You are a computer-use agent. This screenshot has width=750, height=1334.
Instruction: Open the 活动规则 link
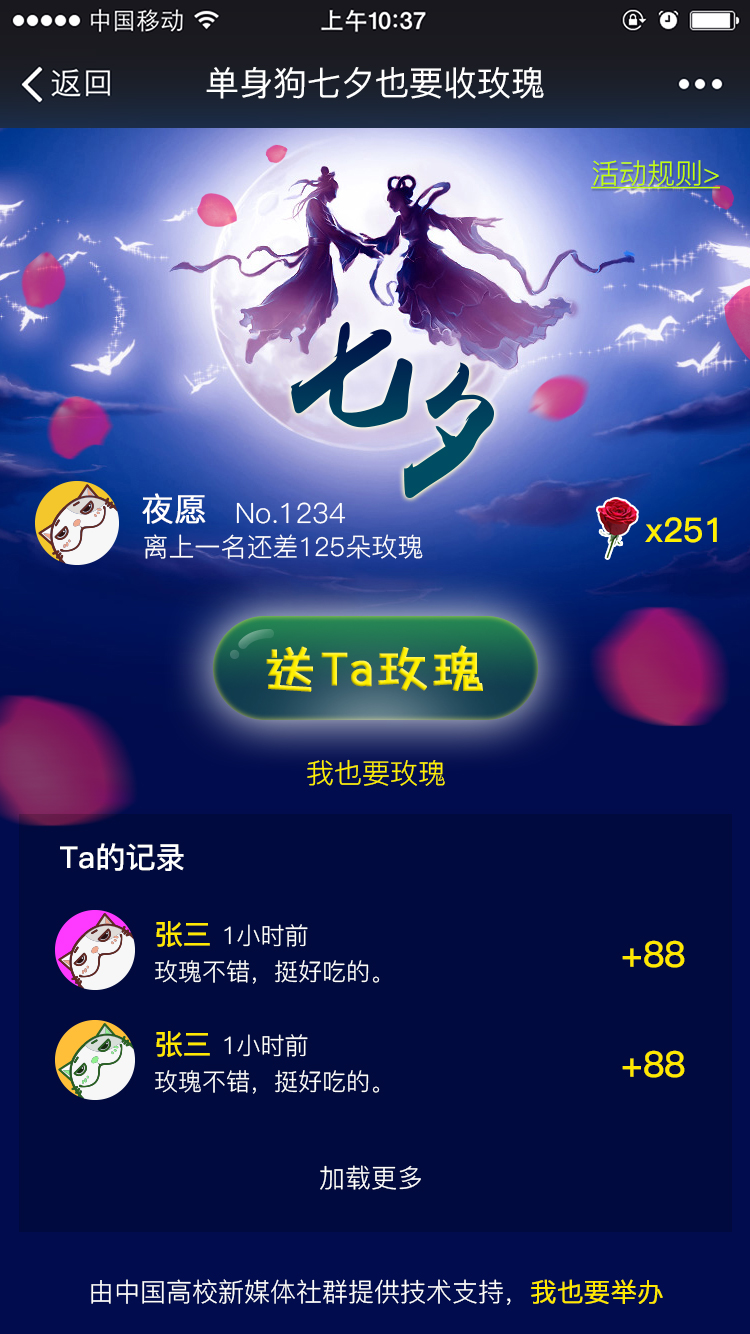point(655,174)
